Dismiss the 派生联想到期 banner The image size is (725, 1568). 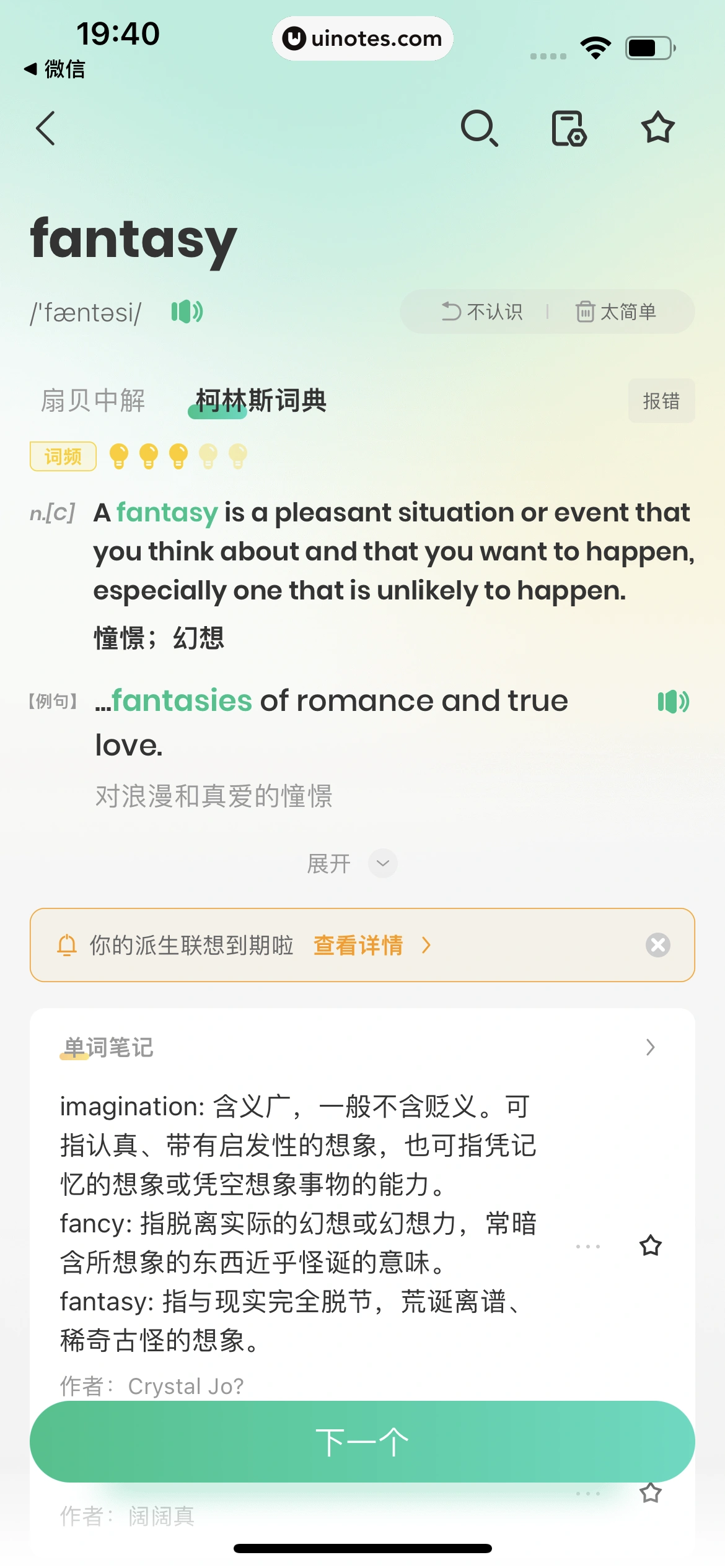point(657,945)
